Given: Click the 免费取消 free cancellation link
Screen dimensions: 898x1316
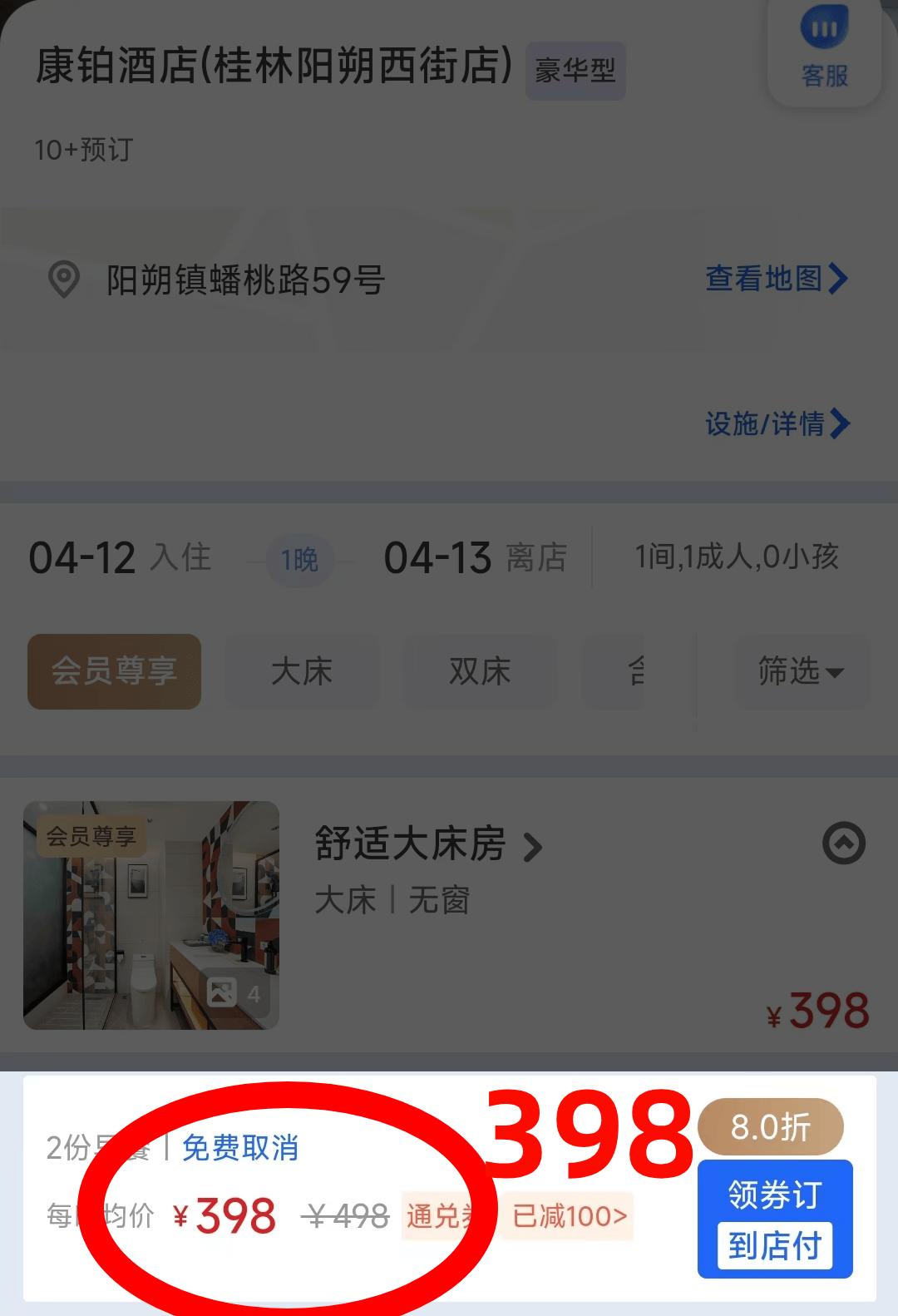Looking at the screenshot, I should [239, 1150].
